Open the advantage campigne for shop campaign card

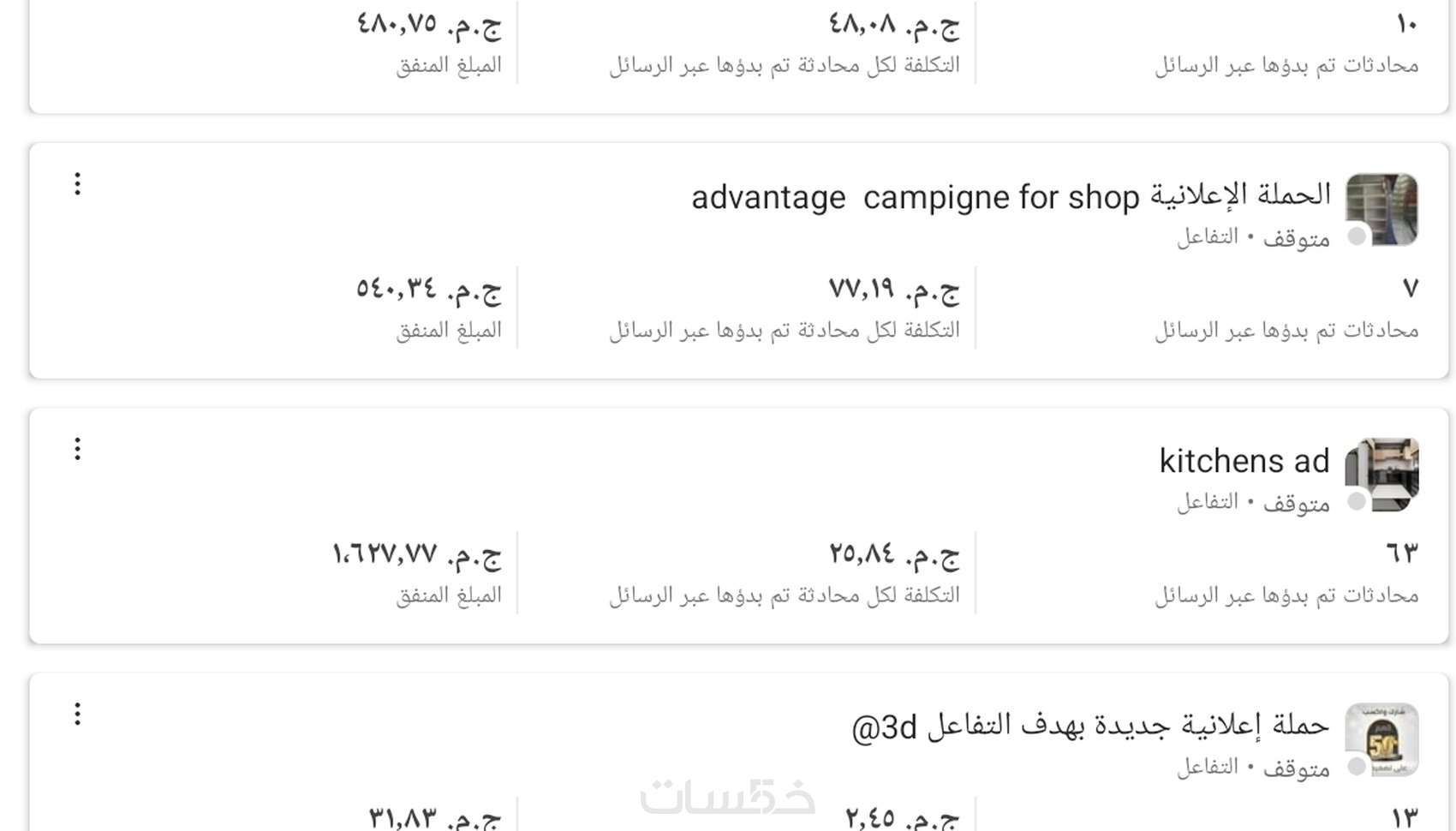pos(1011,198)
